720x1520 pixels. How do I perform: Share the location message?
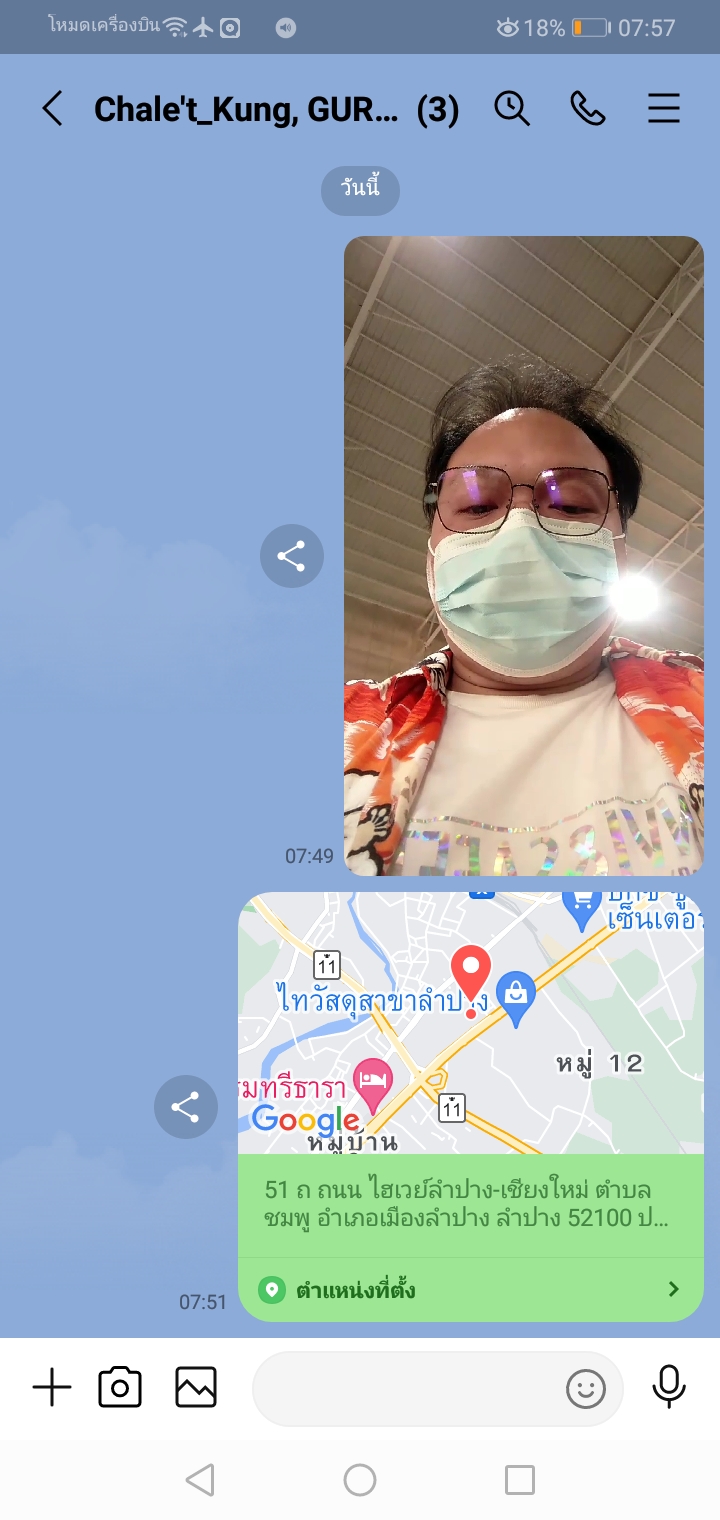pos(185,1107)
